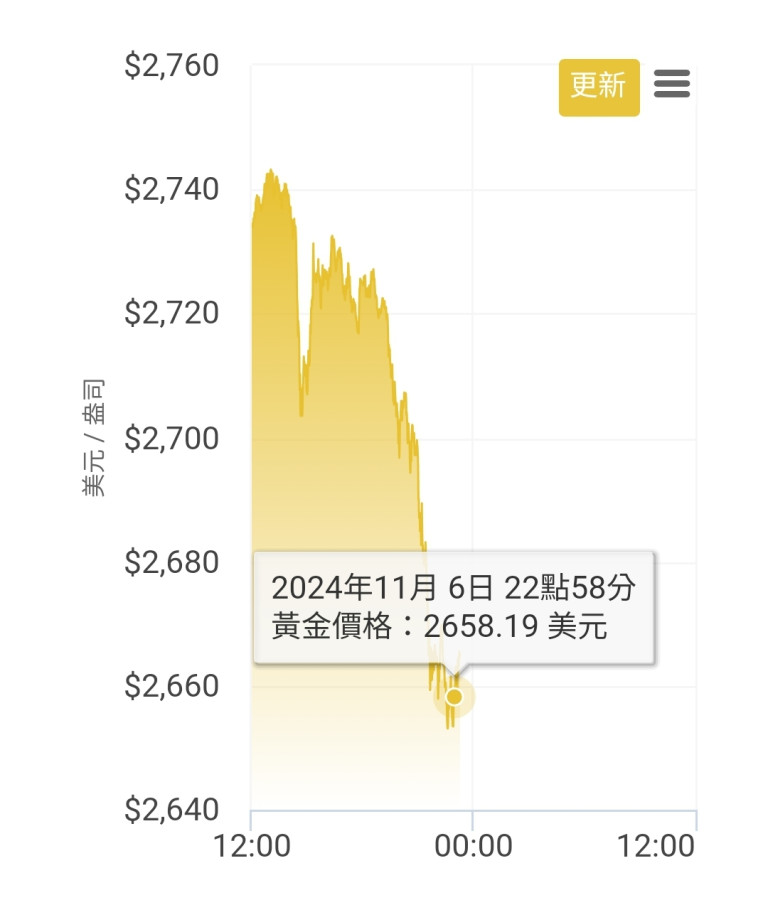The width and height of the screenshot is (768, 900).
Task: Tap the yellow 更新 button
Action: pyautogui.click(x=598, y=87)
